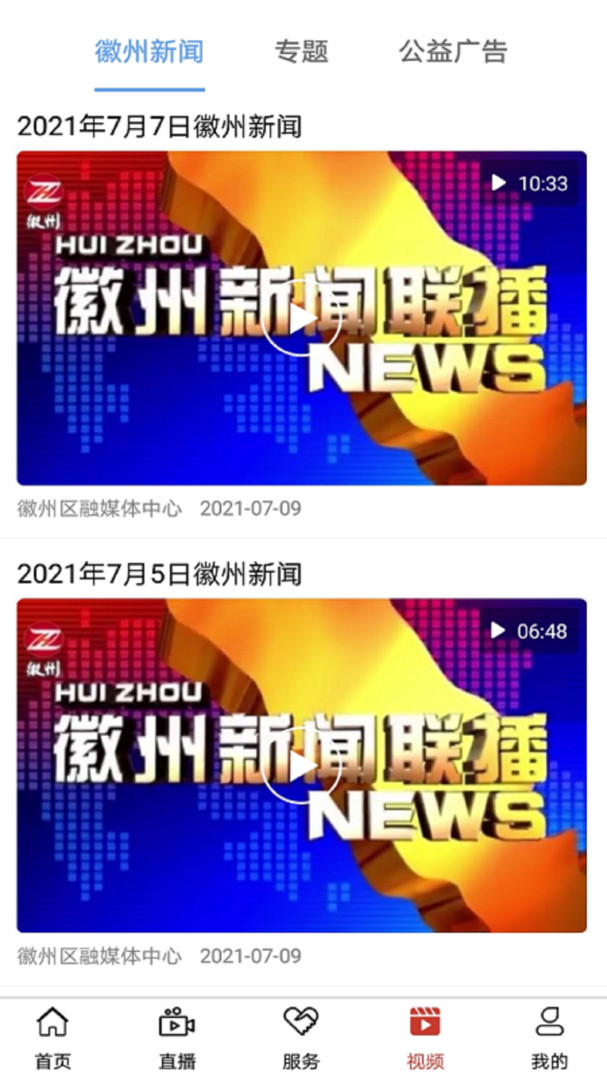Open the 我的 profile tab
This screenshot has height=1080, width=607.
pos(549,1038)
